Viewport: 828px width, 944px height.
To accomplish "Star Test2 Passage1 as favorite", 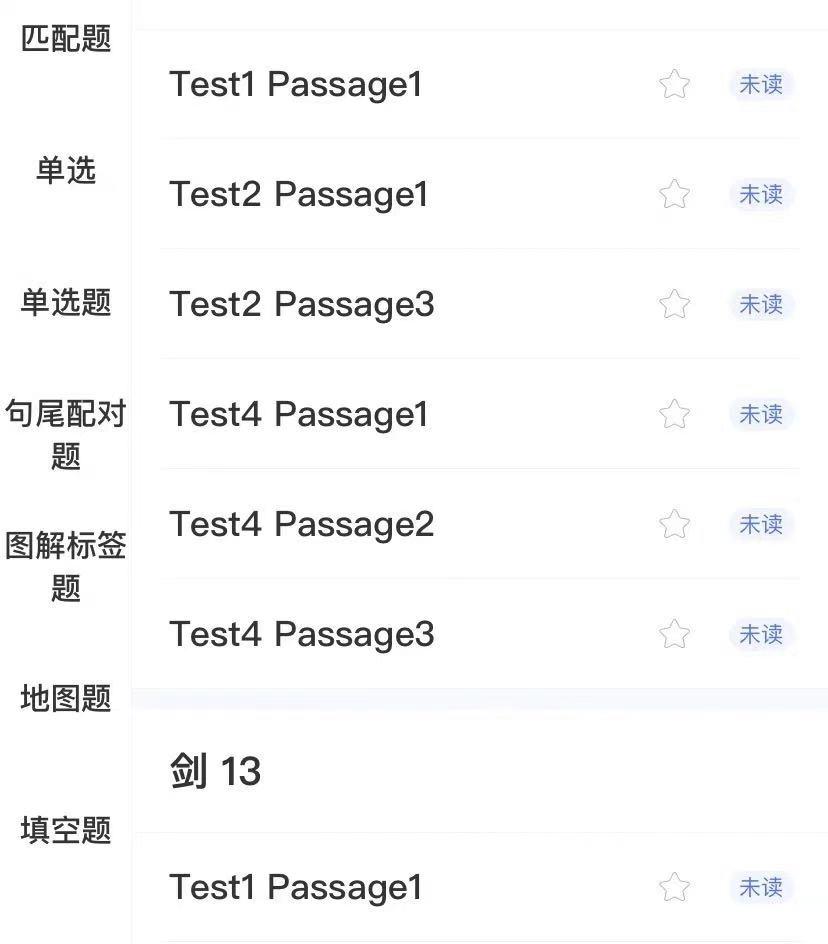I will coord(675,194).
